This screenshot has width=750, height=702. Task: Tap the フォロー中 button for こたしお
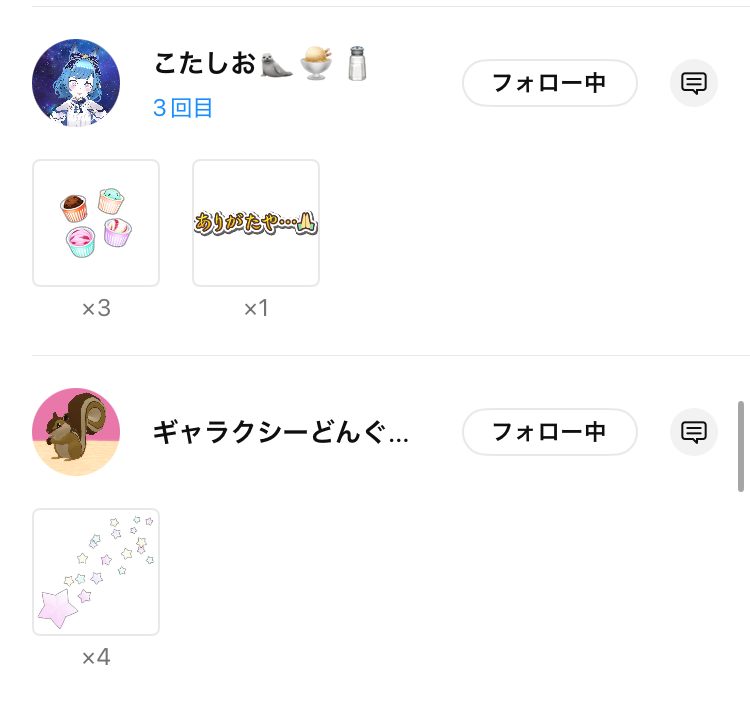click(x=549, y=83)
